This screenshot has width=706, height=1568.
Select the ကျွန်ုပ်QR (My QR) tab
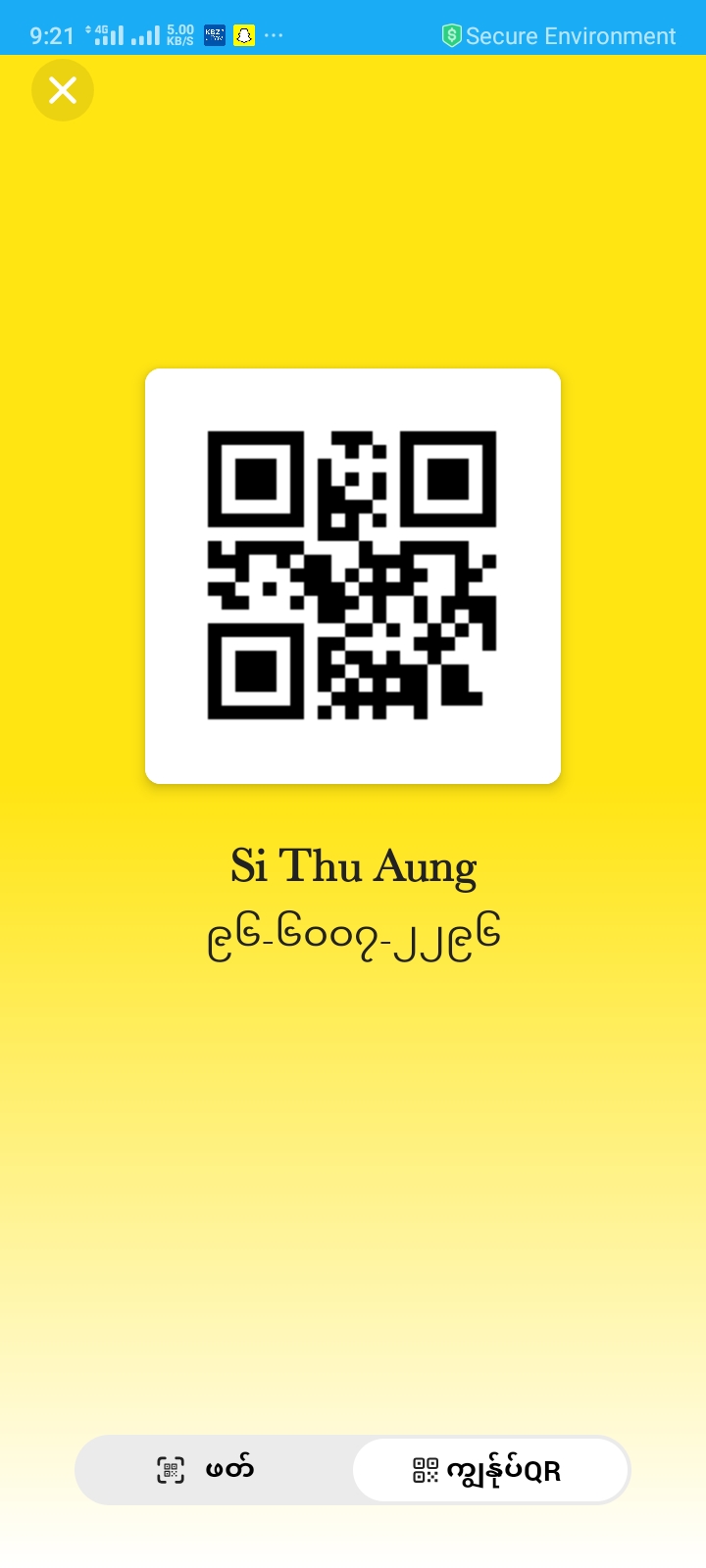489,1470
